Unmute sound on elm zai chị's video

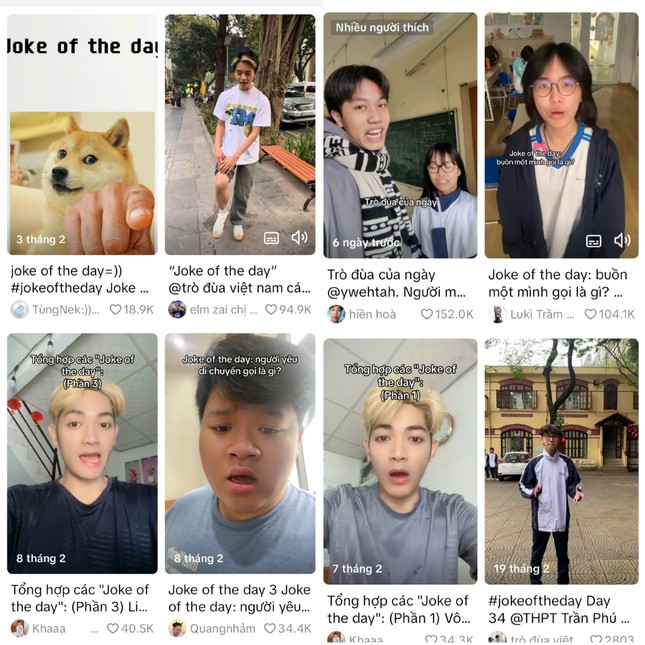point(299,238)
